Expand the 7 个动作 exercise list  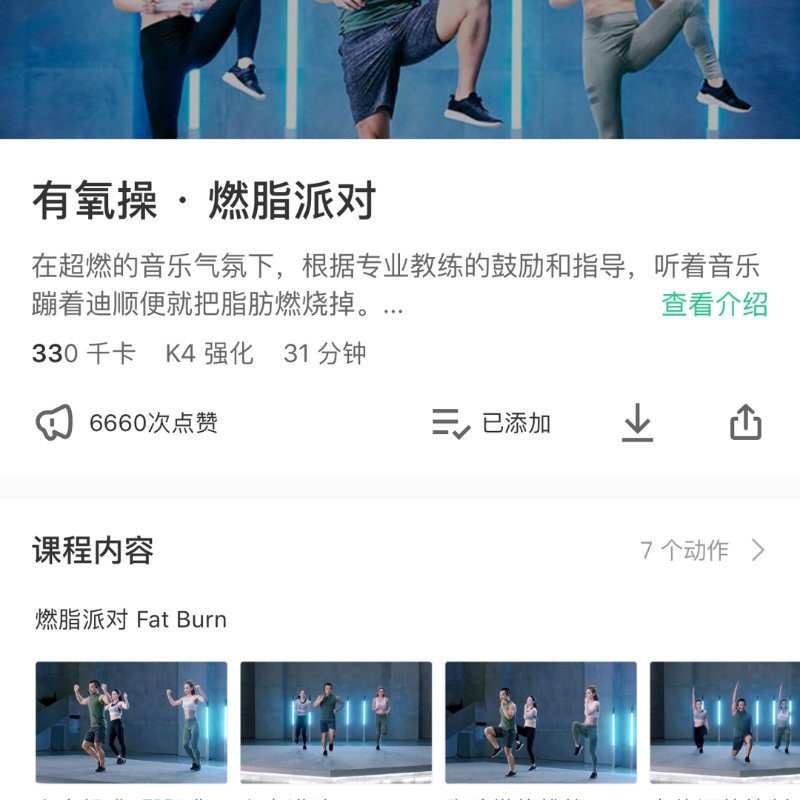(703, 550)
